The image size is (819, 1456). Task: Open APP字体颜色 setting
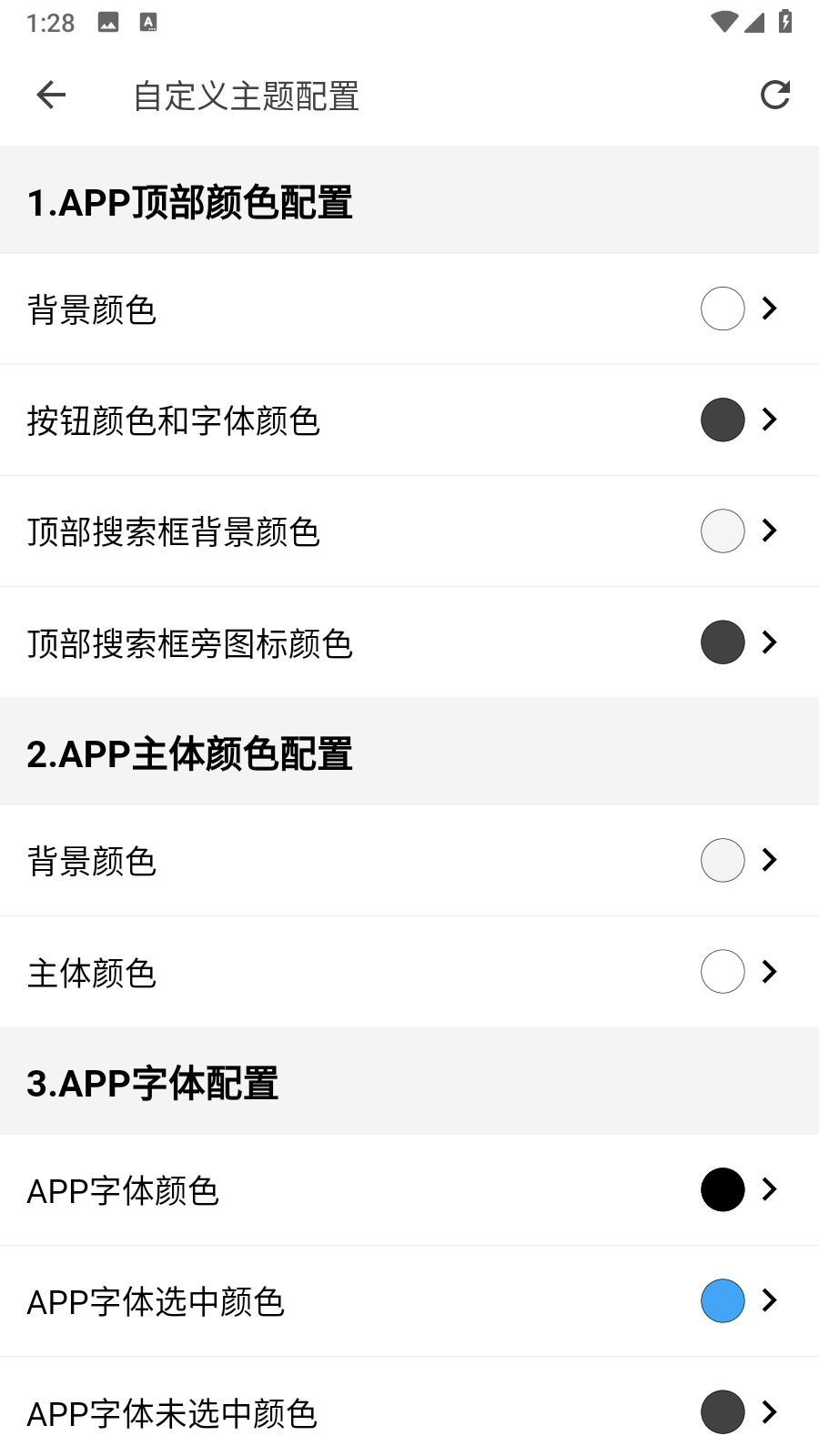[409, 1190]
